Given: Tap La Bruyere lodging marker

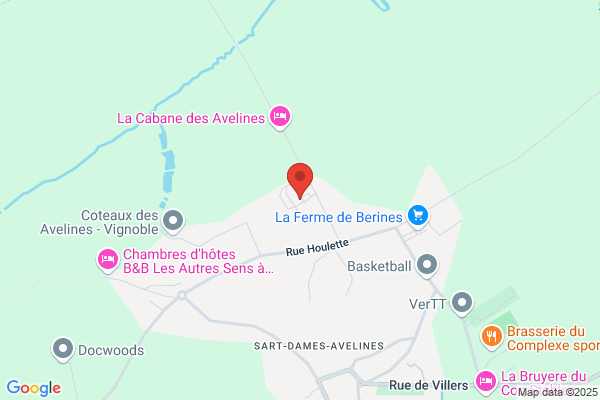Looking at the screenshot, I should point(486,380).
